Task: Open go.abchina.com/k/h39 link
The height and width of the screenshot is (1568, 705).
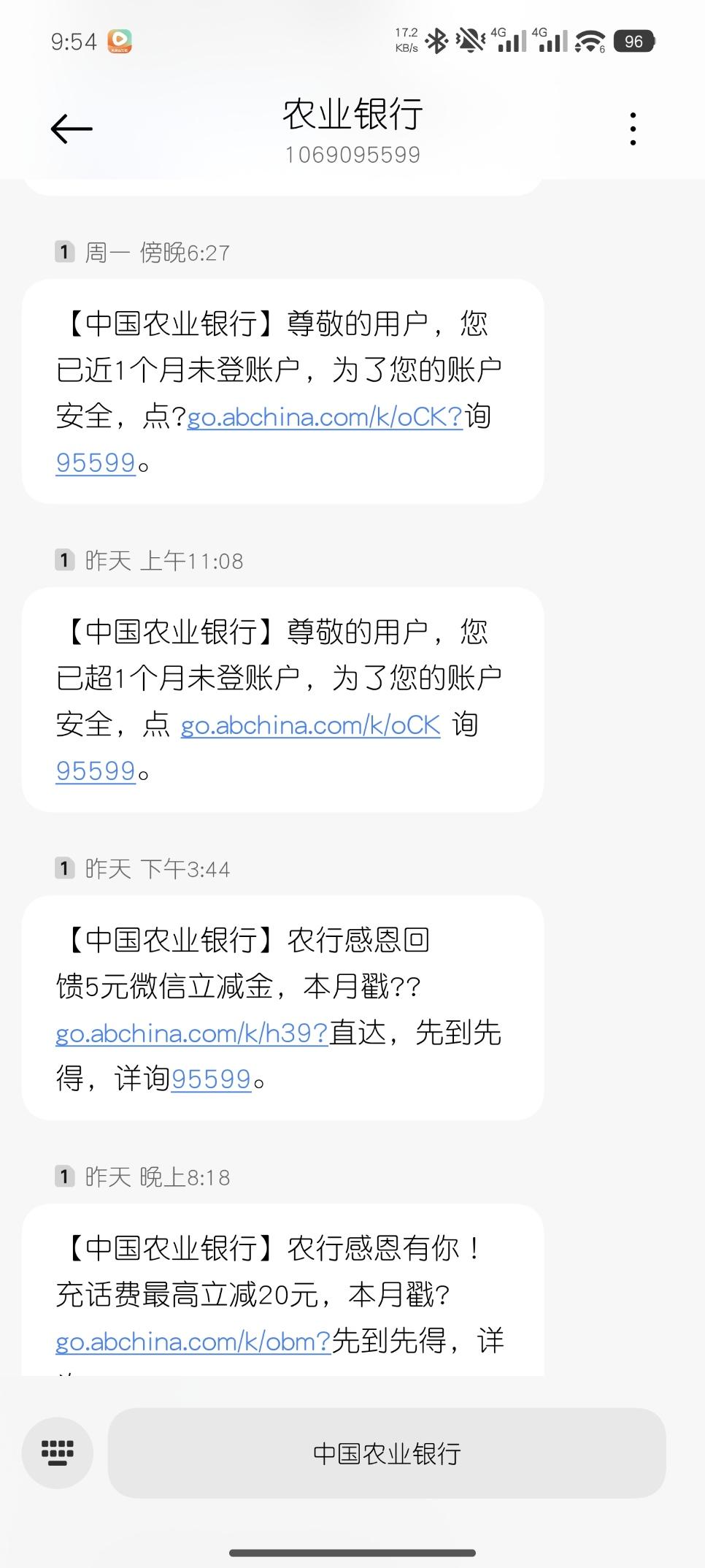Action: pyautogui.click(x=192, y=1033)
